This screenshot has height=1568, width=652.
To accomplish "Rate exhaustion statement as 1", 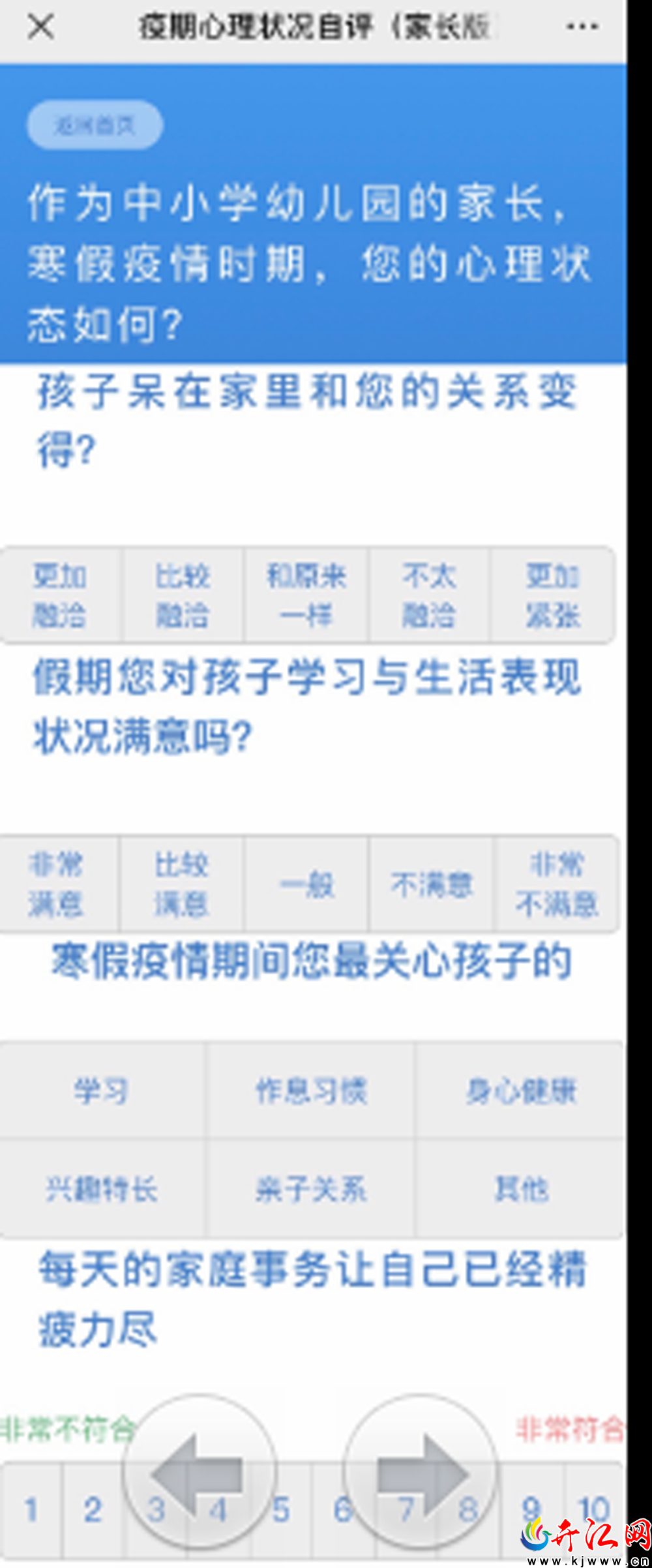I will pyautogui.click(x=31, y=1510).
